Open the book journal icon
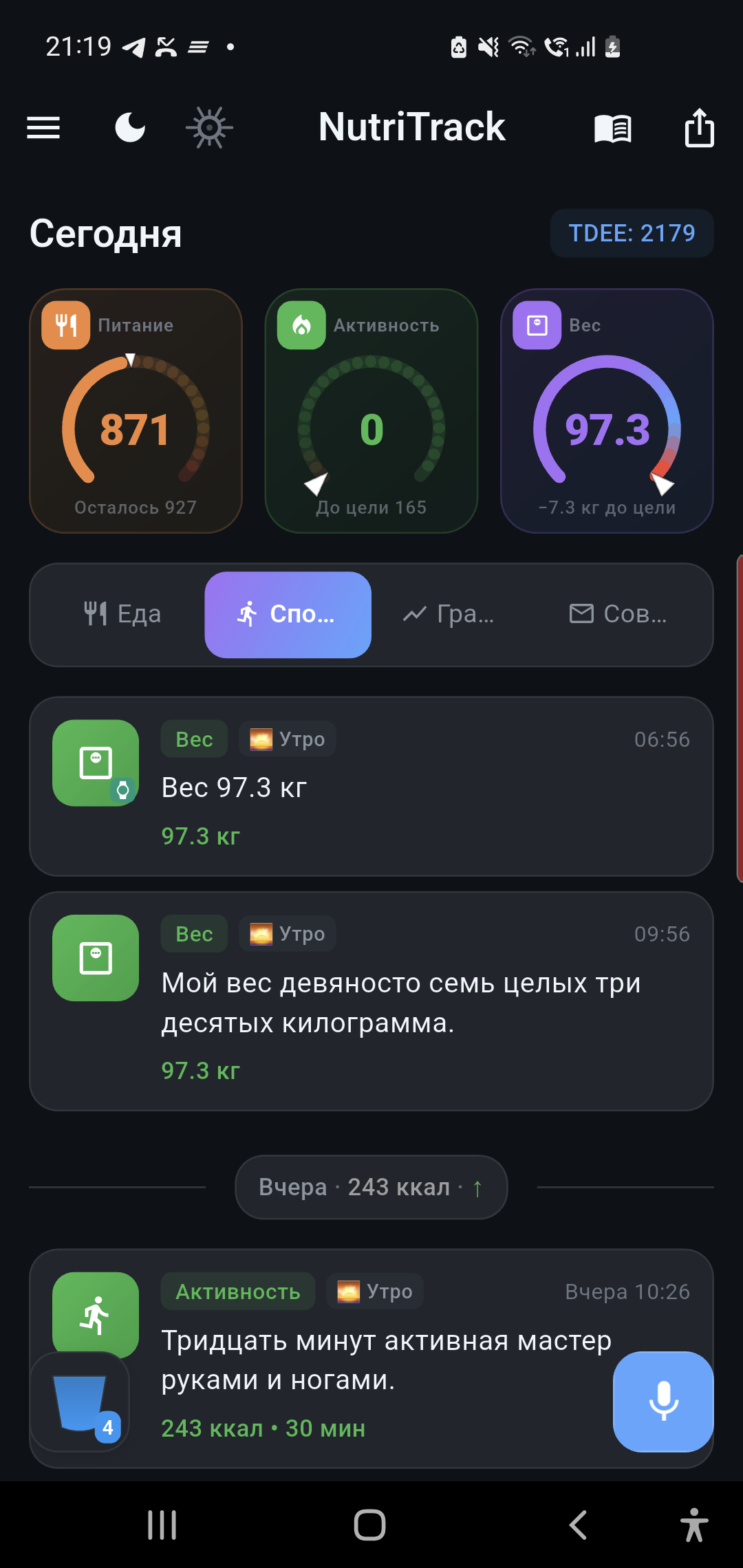Image resolution: width=743 pixels, height=1568 pixels. point(612,129)
